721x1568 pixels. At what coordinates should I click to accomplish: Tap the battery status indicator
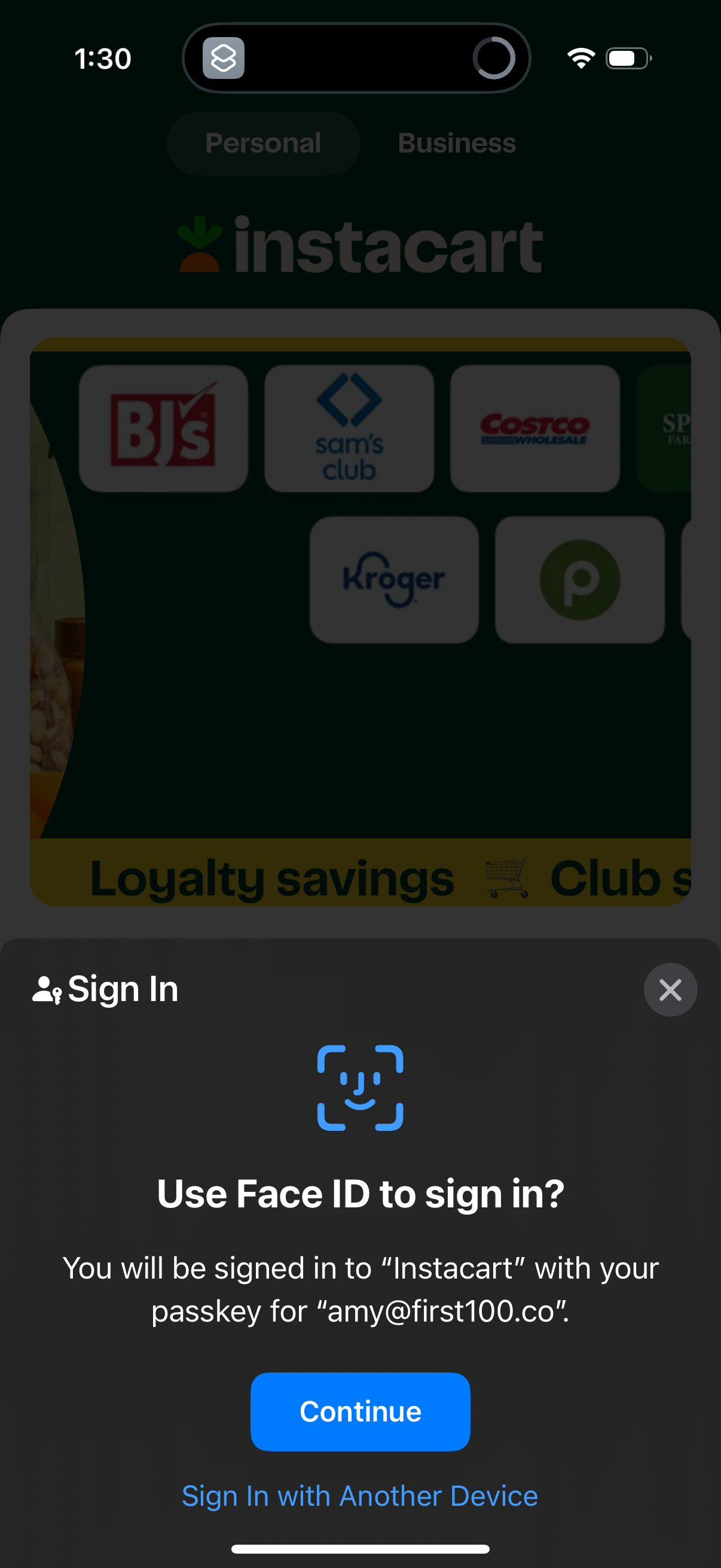click(627, 58)
